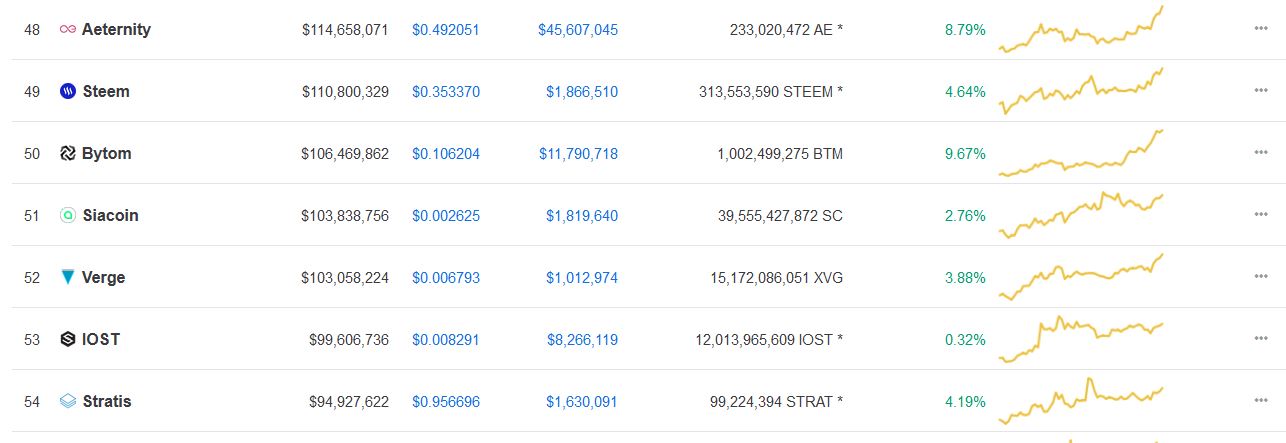View Siacoin's 7-day price chart
The image size is (1286, 443).
click(1081, 215)
